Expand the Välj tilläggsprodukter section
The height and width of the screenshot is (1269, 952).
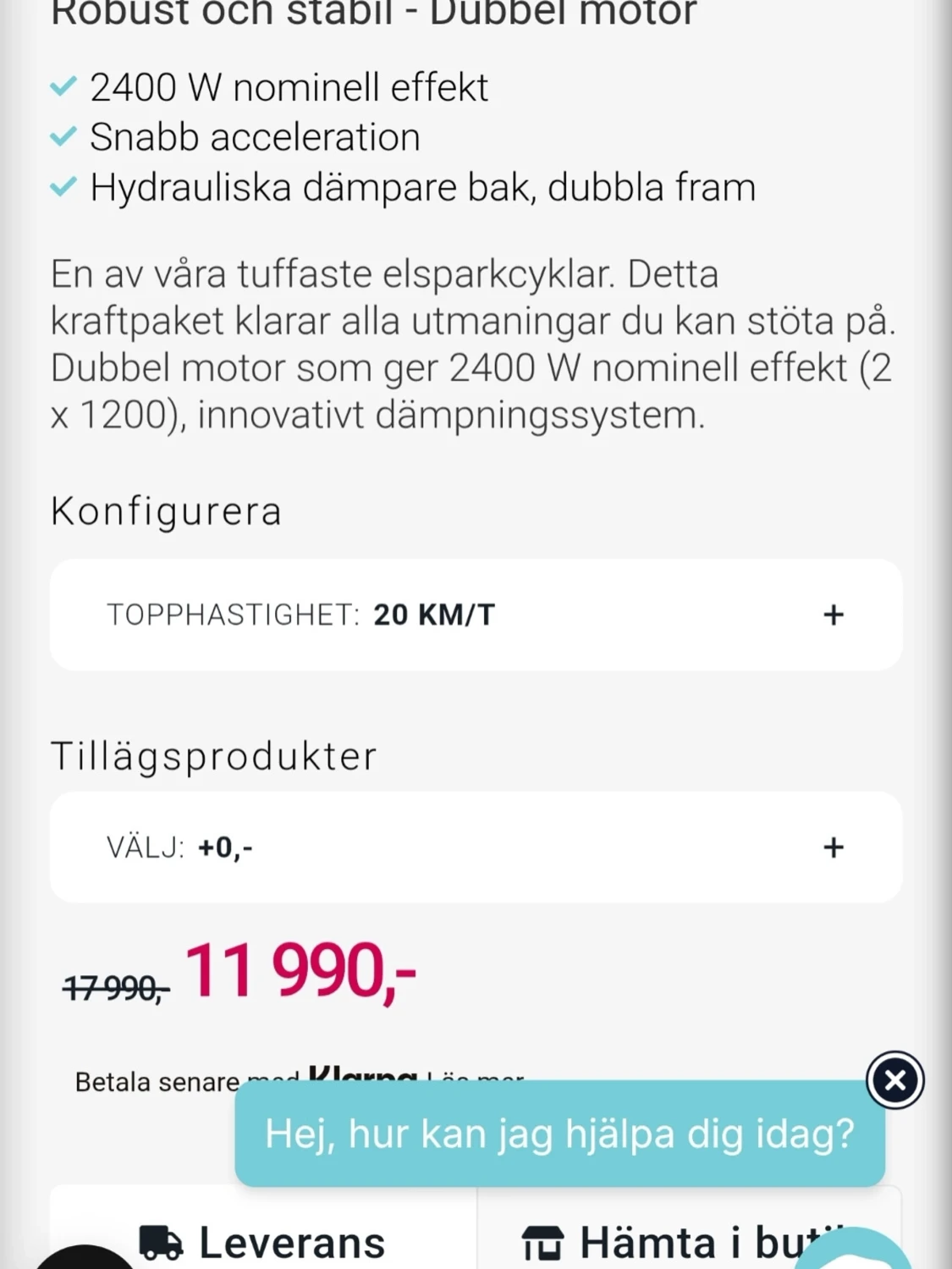[833, 847]
